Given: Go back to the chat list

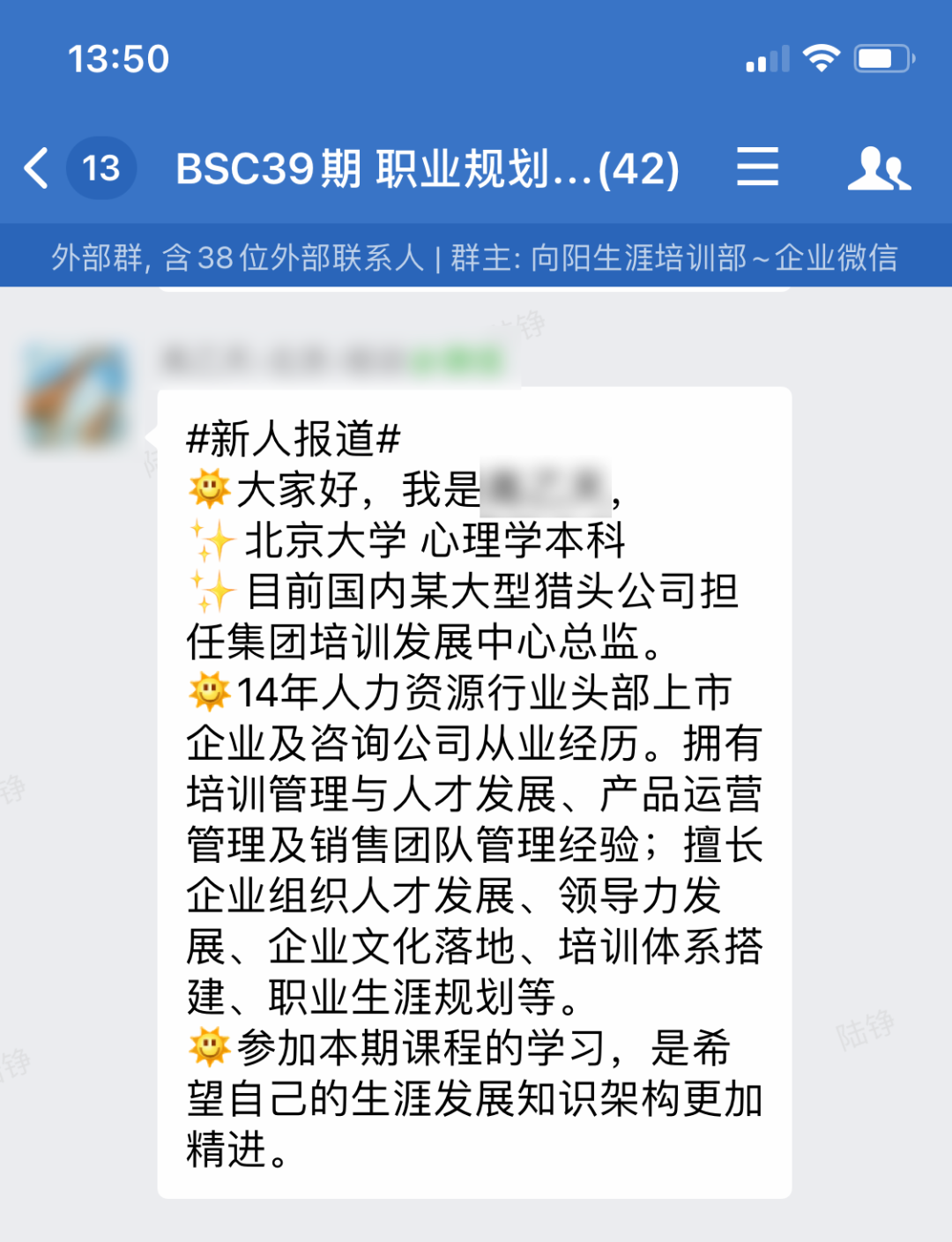Looking at the screenshot, I should [38, 168].
